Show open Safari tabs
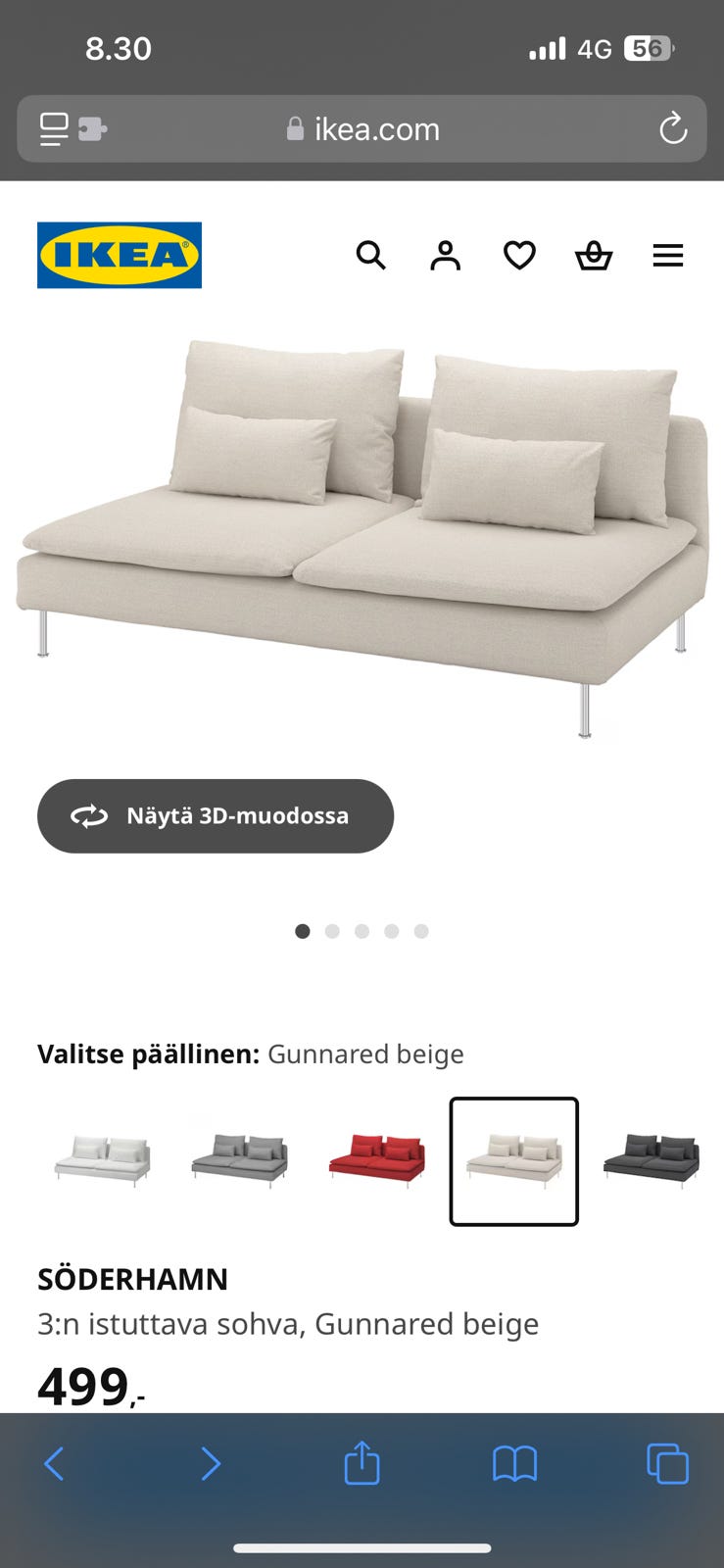724x1568 pixels. click(x=667, y=1464)
